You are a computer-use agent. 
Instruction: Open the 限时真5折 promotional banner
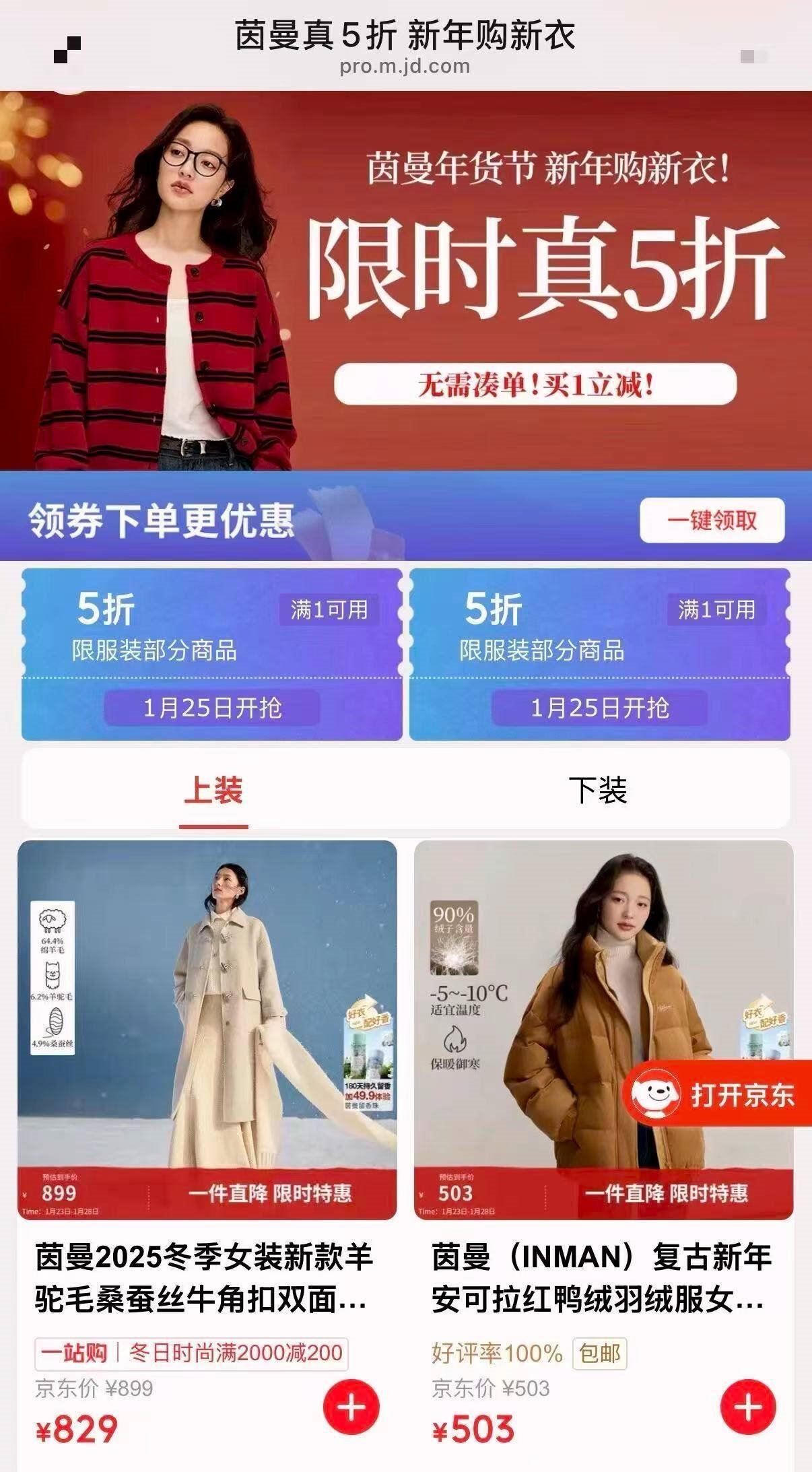406,280
